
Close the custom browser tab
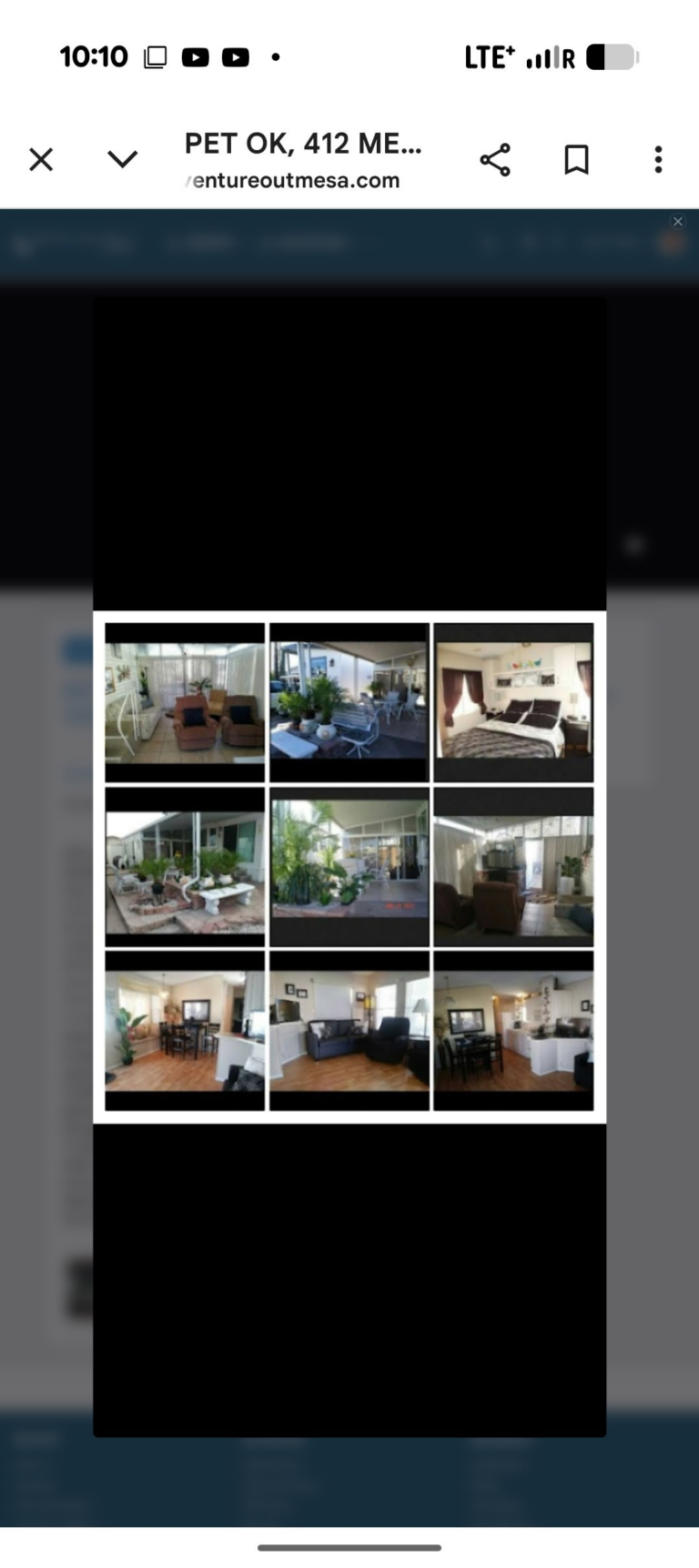41,160
